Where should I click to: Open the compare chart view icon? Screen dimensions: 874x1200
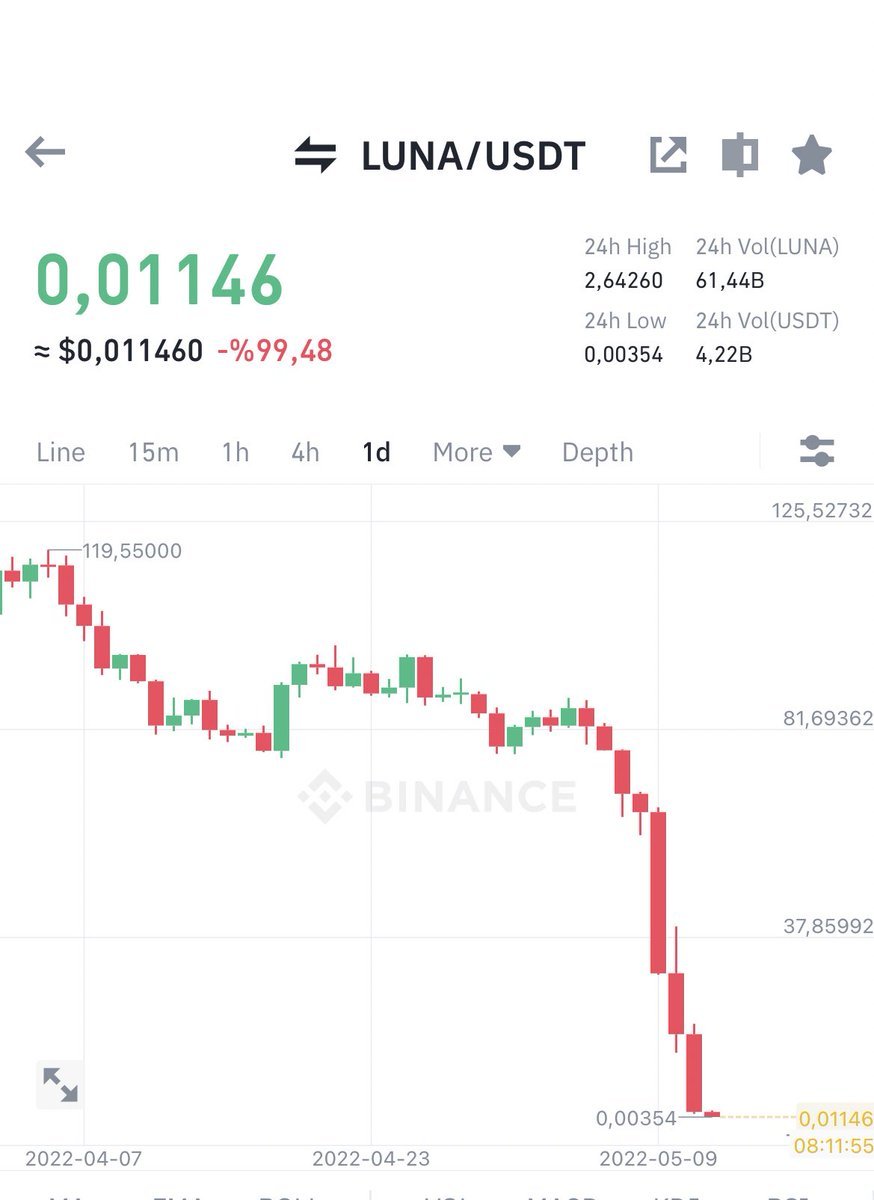[740, 155]
